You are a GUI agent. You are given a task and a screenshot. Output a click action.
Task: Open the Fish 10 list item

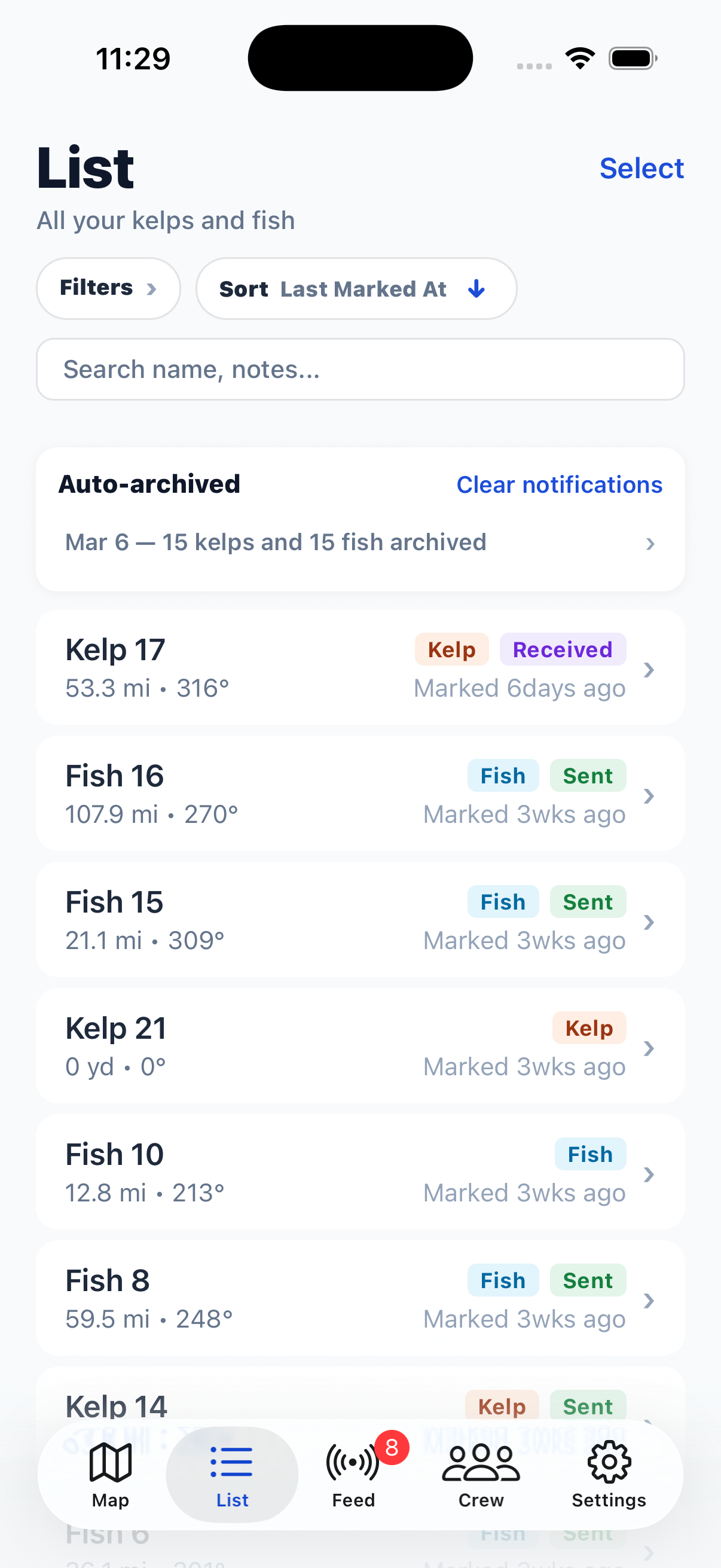[x=360, y=1172]
